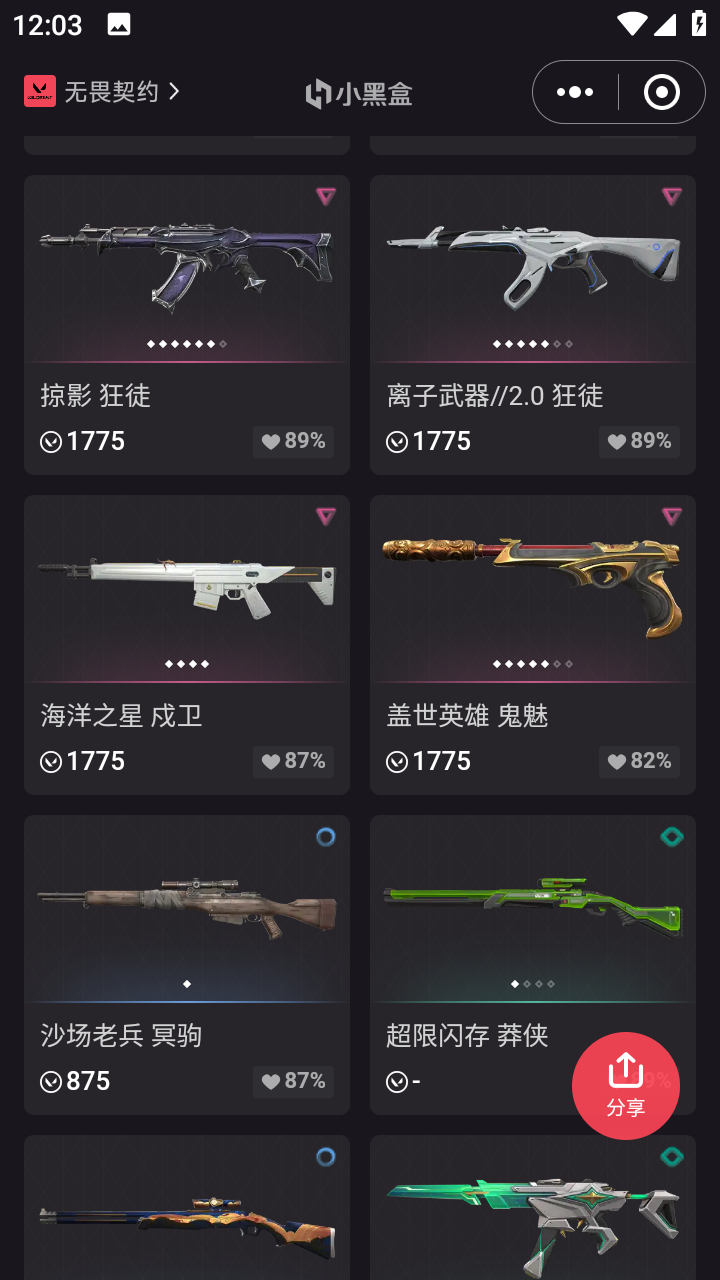Open the mini program more options menu

575,92
